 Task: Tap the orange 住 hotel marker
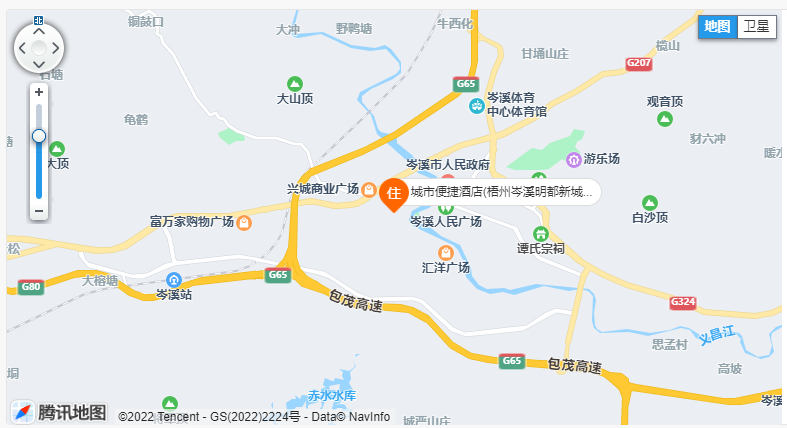[x=393, y=193]
